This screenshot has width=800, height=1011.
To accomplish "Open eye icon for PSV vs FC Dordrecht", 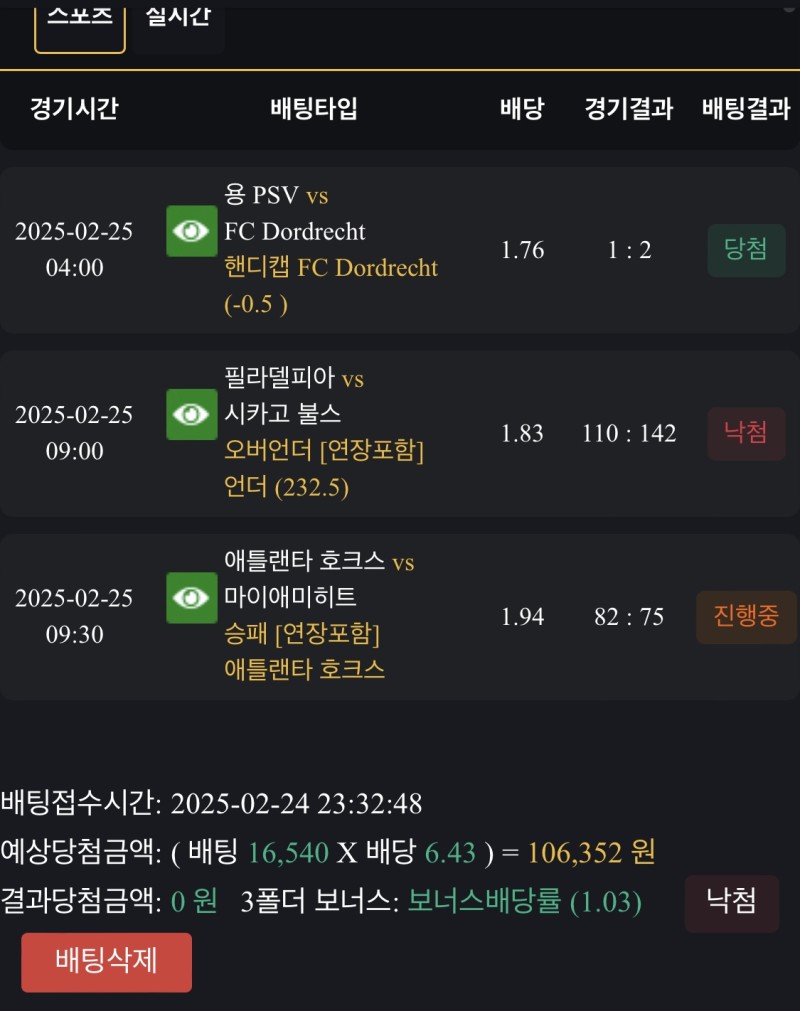I will (191, 231).
